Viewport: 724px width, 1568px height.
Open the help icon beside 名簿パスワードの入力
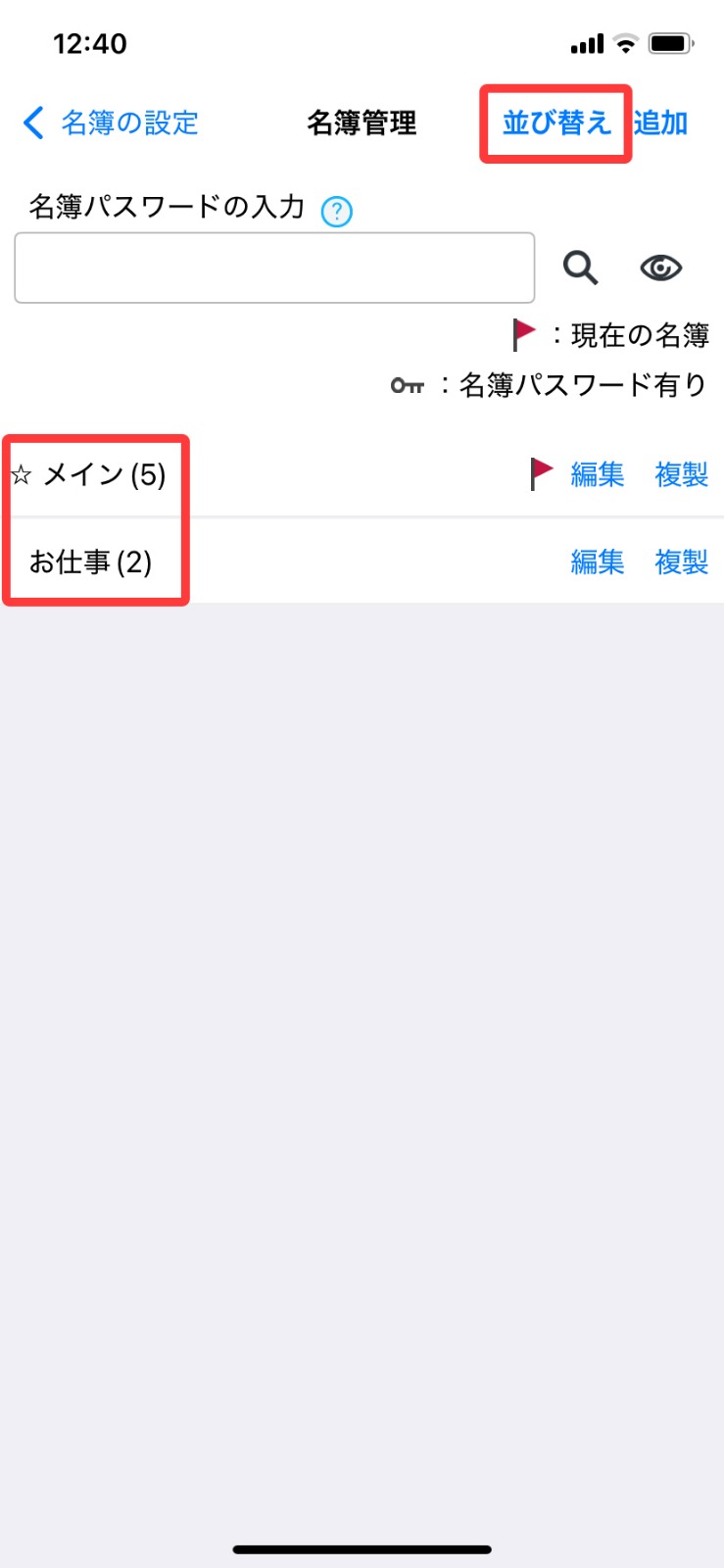pyautogui.click(x=337, y=211)
